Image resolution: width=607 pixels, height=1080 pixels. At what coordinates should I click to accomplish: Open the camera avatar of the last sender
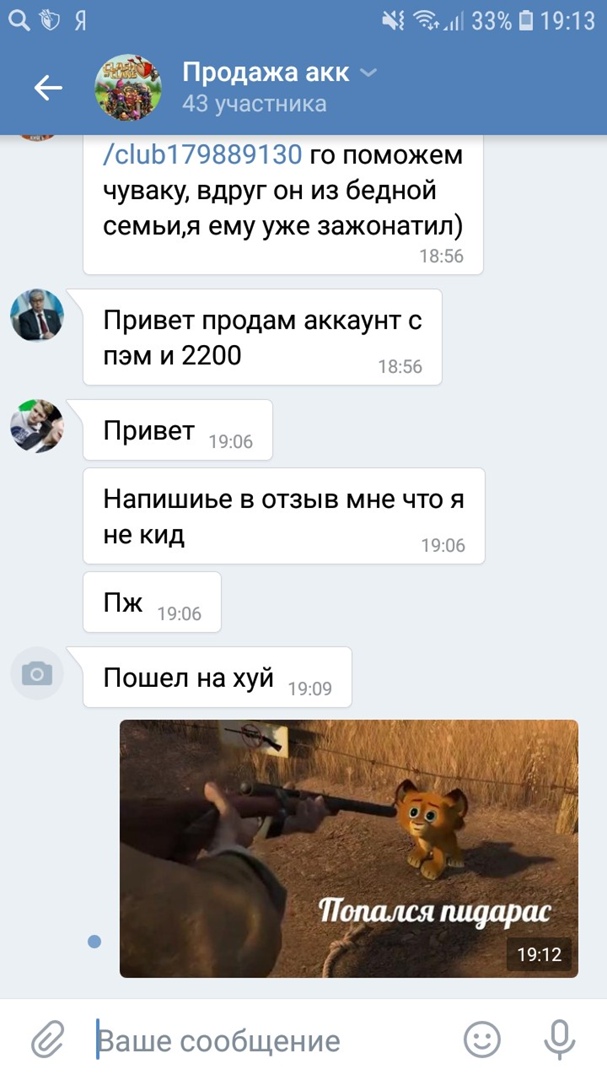click(x=37, y=674)
